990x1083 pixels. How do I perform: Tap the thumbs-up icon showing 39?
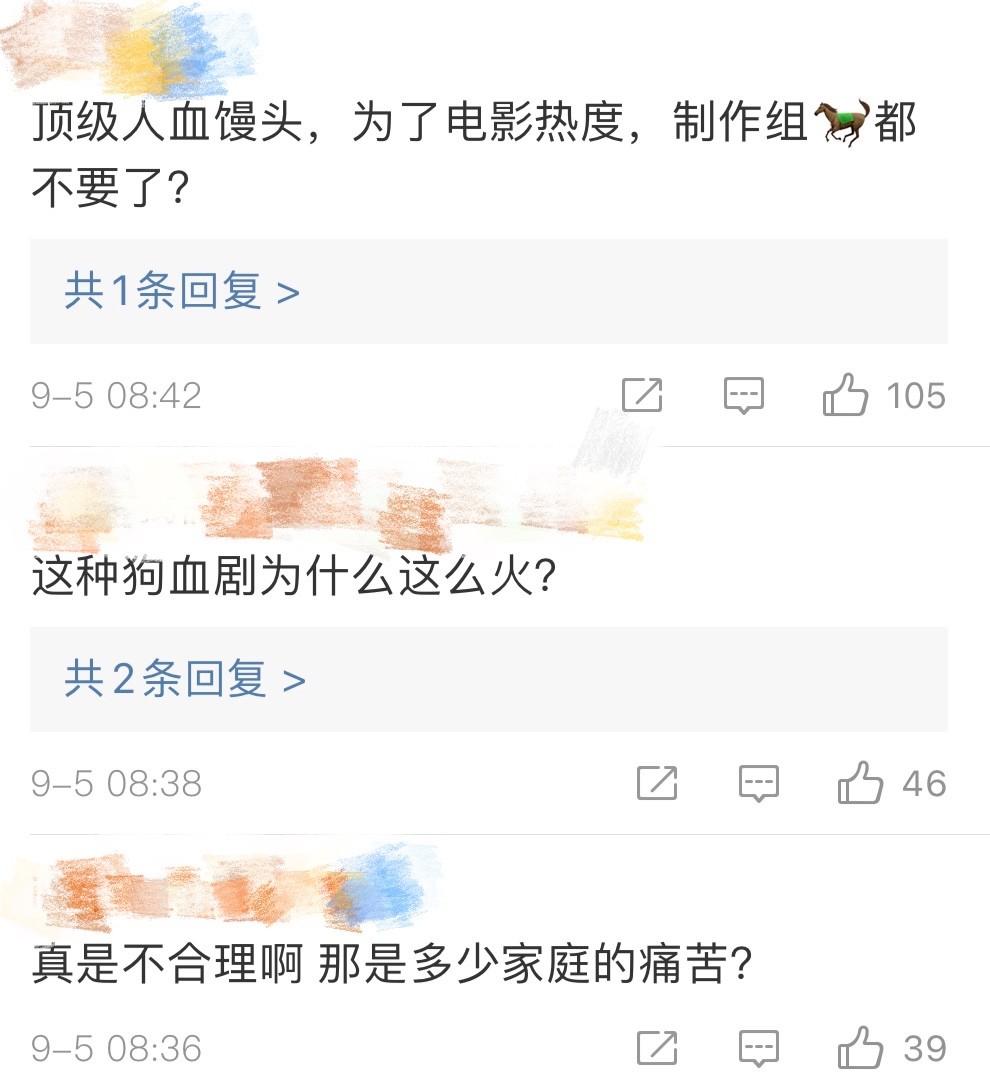click(x=862, y=1046)
